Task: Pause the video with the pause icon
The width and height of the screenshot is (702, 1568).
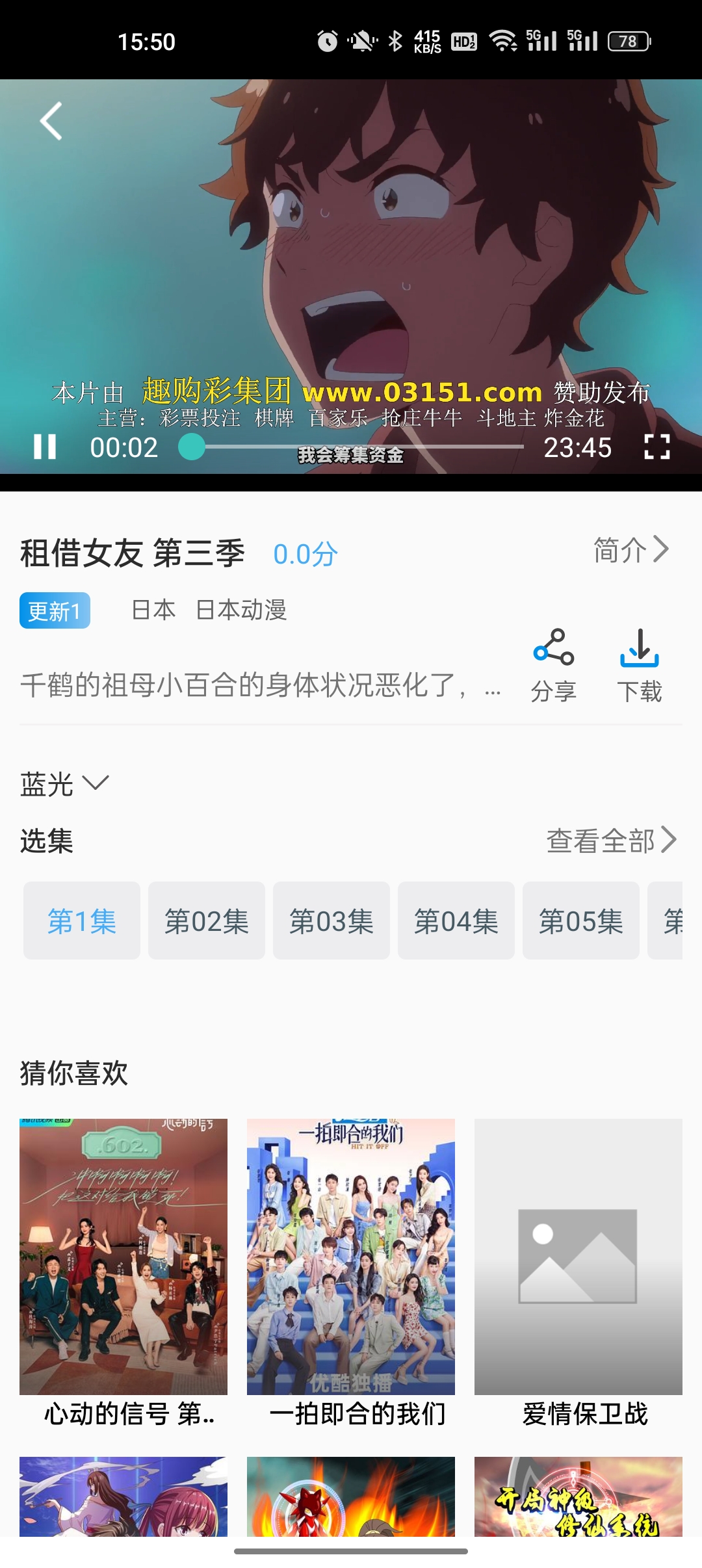Action: pyautogui.click(x=45, y=447)
